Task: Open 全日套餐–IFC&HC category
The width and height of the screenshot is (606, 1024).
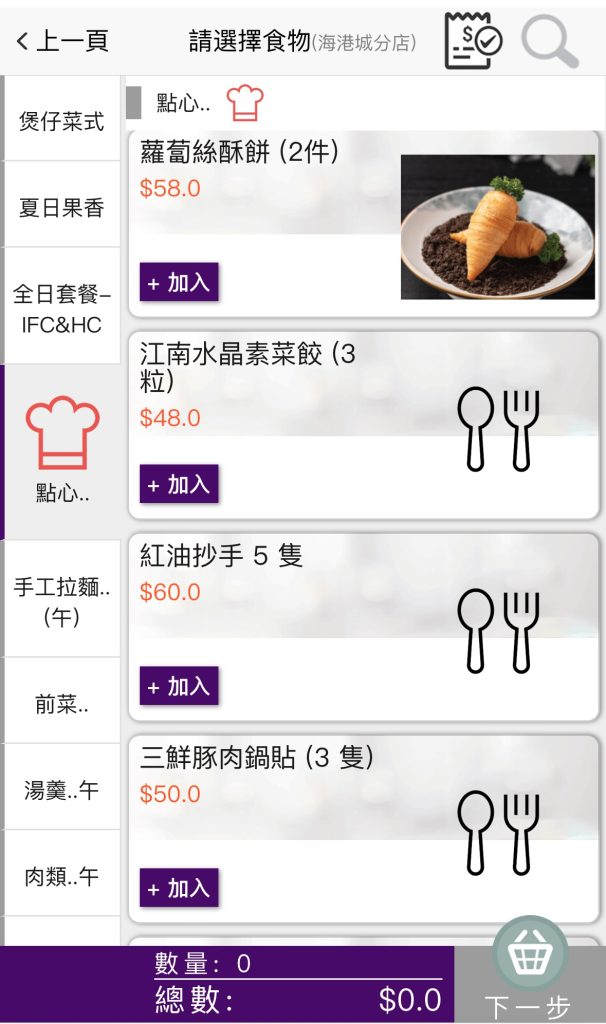Action: (x=62, y=309)
